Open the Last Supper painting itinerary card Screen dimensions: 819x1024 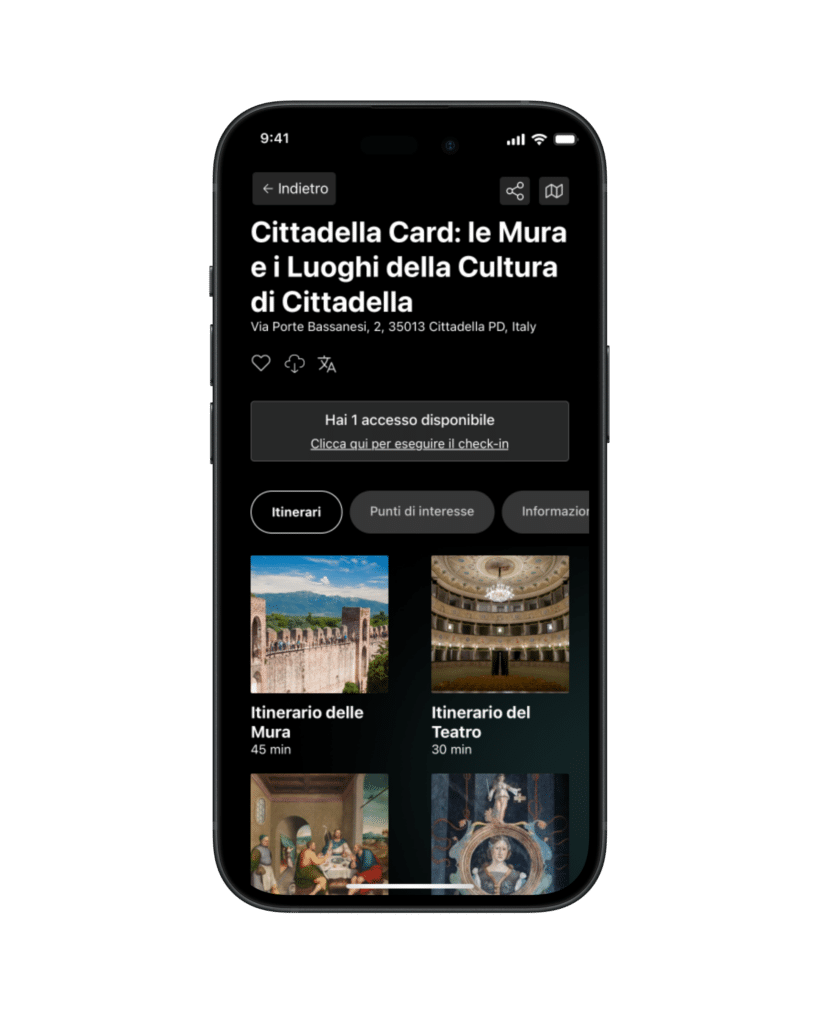pyautogui.click(x=319, y=832)
